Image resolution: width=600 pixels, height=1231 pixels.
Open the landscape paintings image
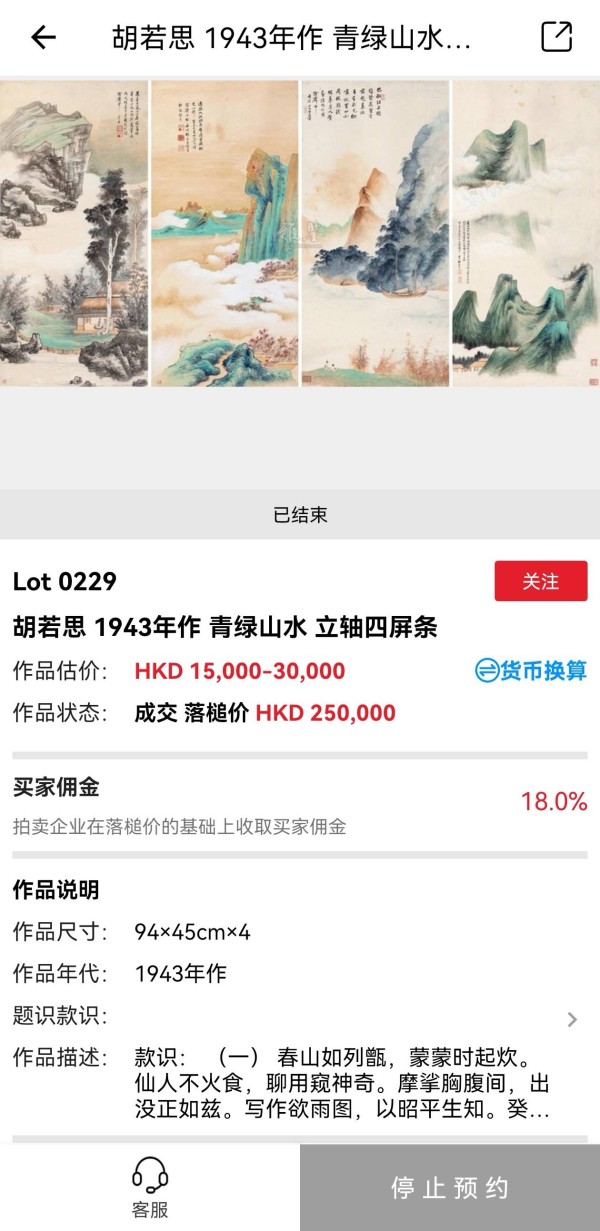click(300, 234)
